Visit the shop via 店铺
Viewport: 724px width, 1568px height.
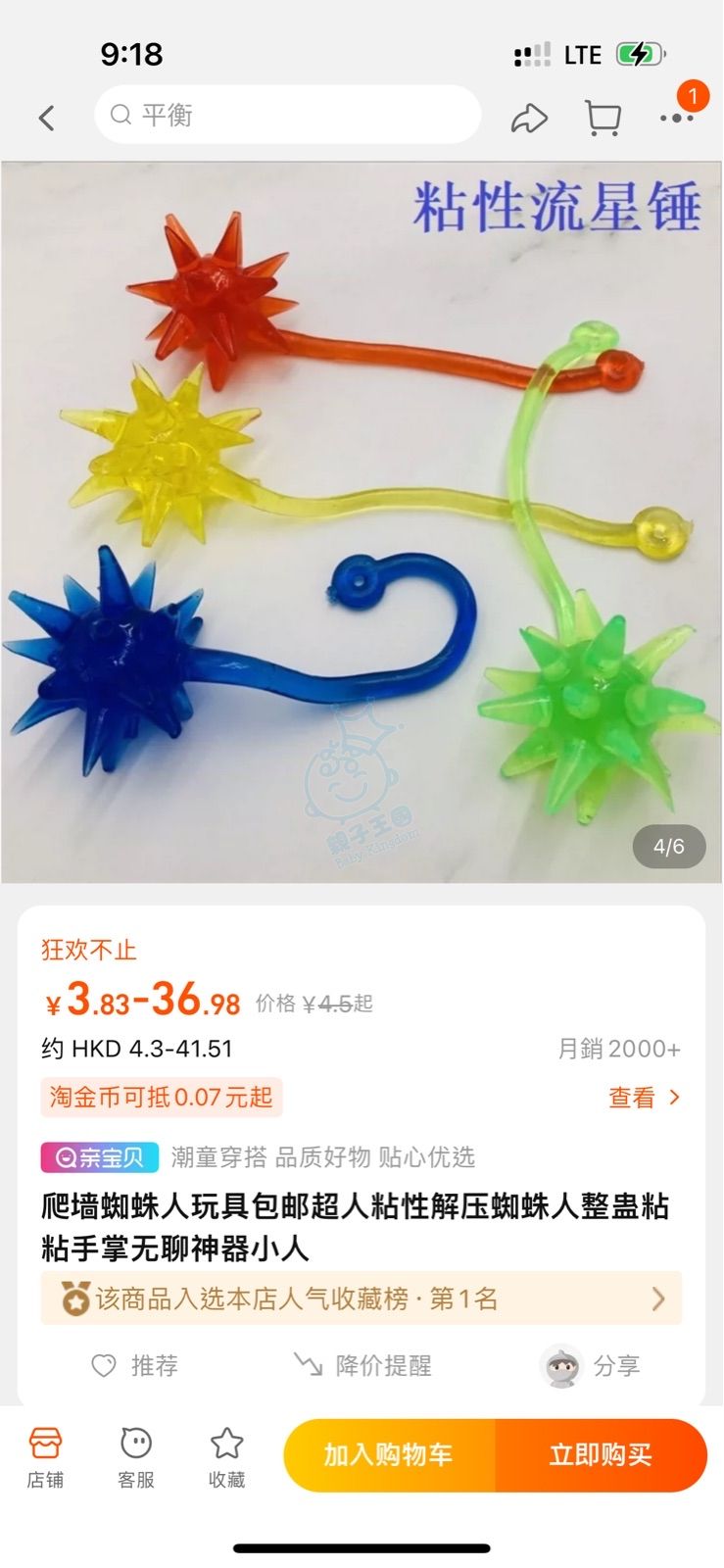[45, 1457]
